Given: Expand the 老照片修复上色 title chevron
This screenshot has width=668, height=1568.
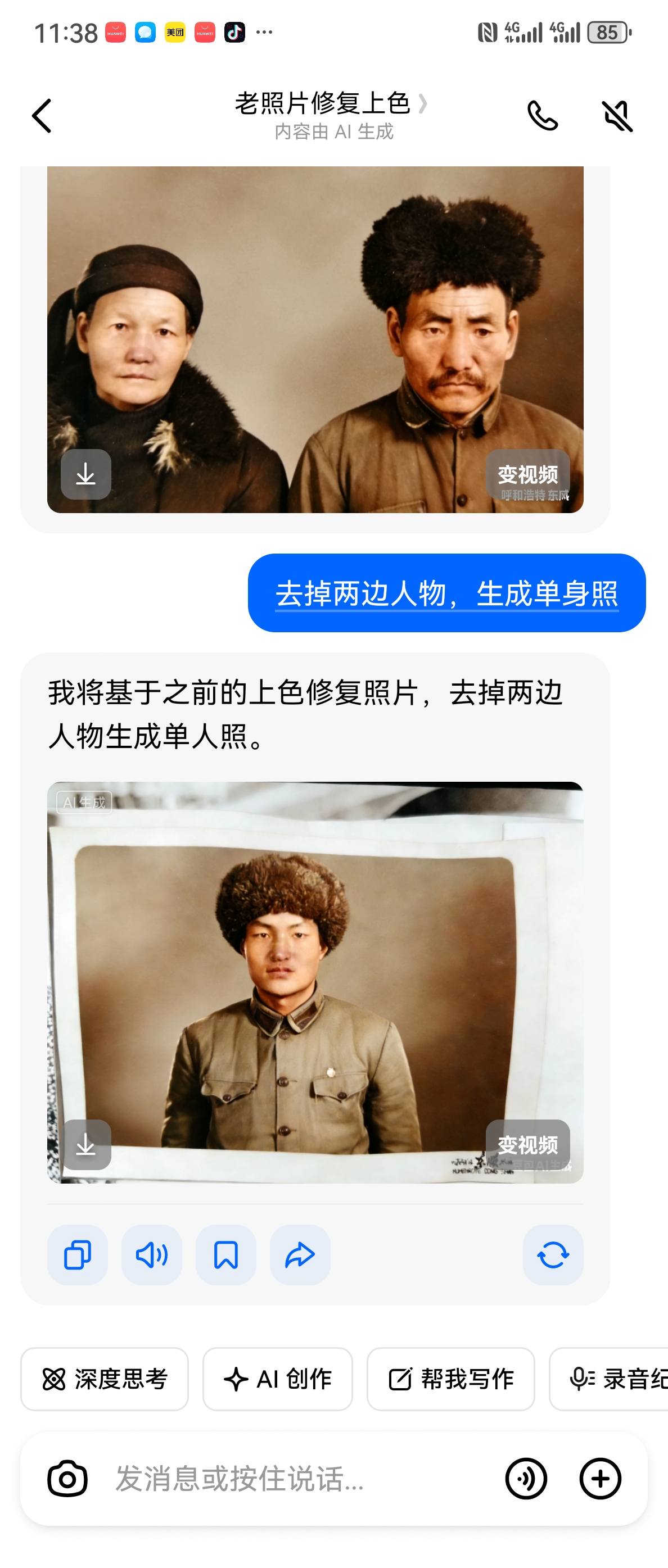Looking at the screenshot, I should (425, 103).
